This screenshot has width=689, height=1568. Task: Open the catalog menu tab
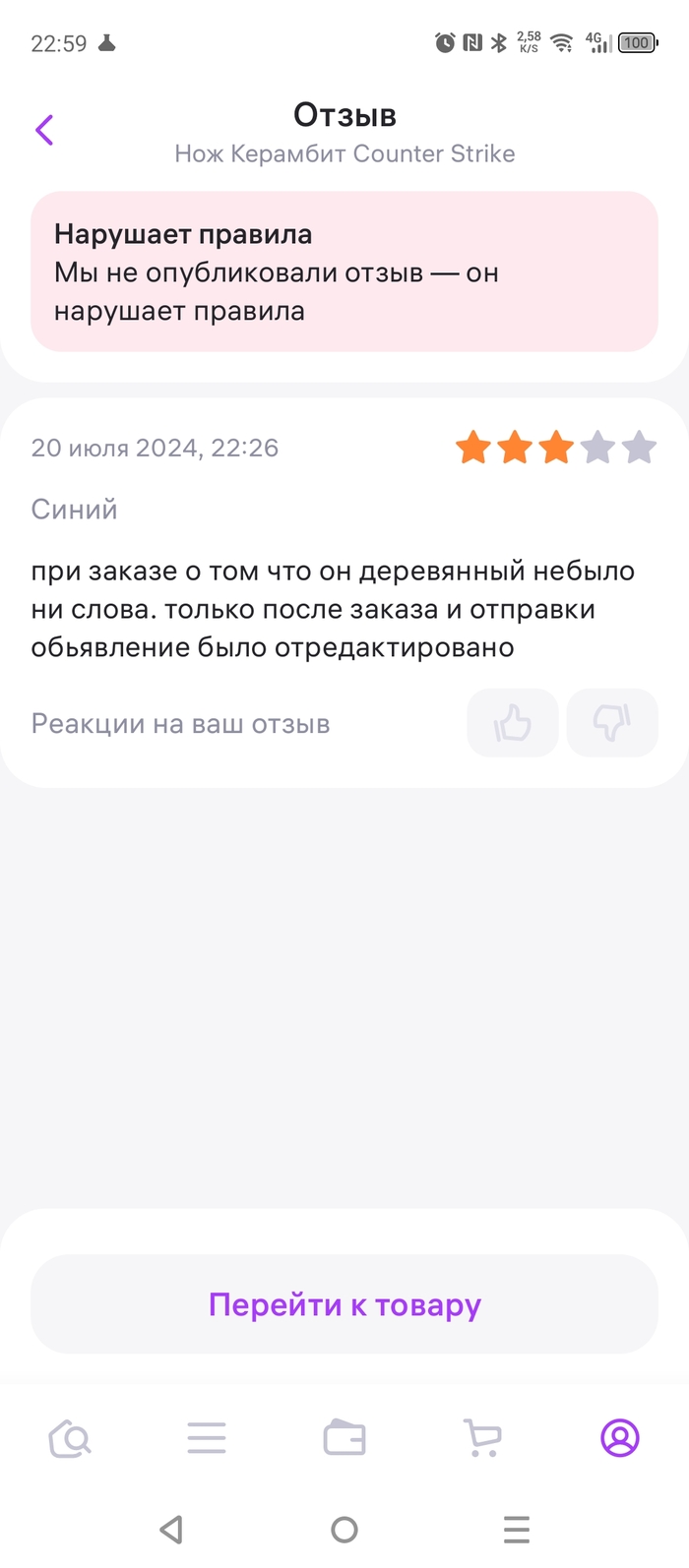click(x=207, y=1439)
